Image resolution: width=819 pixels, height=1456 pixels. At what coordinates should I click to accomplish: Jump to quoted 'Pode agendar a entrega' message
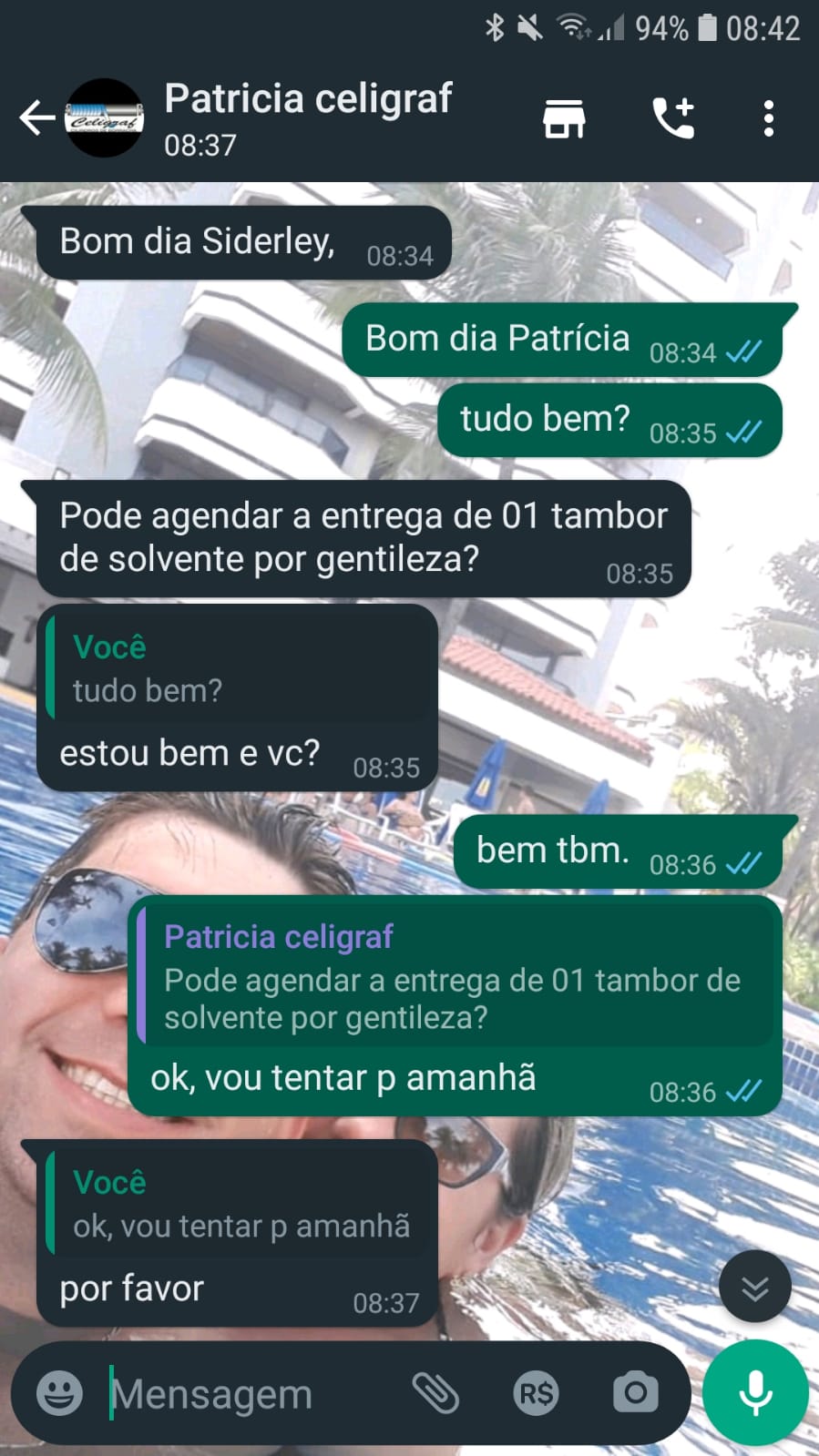454,977
